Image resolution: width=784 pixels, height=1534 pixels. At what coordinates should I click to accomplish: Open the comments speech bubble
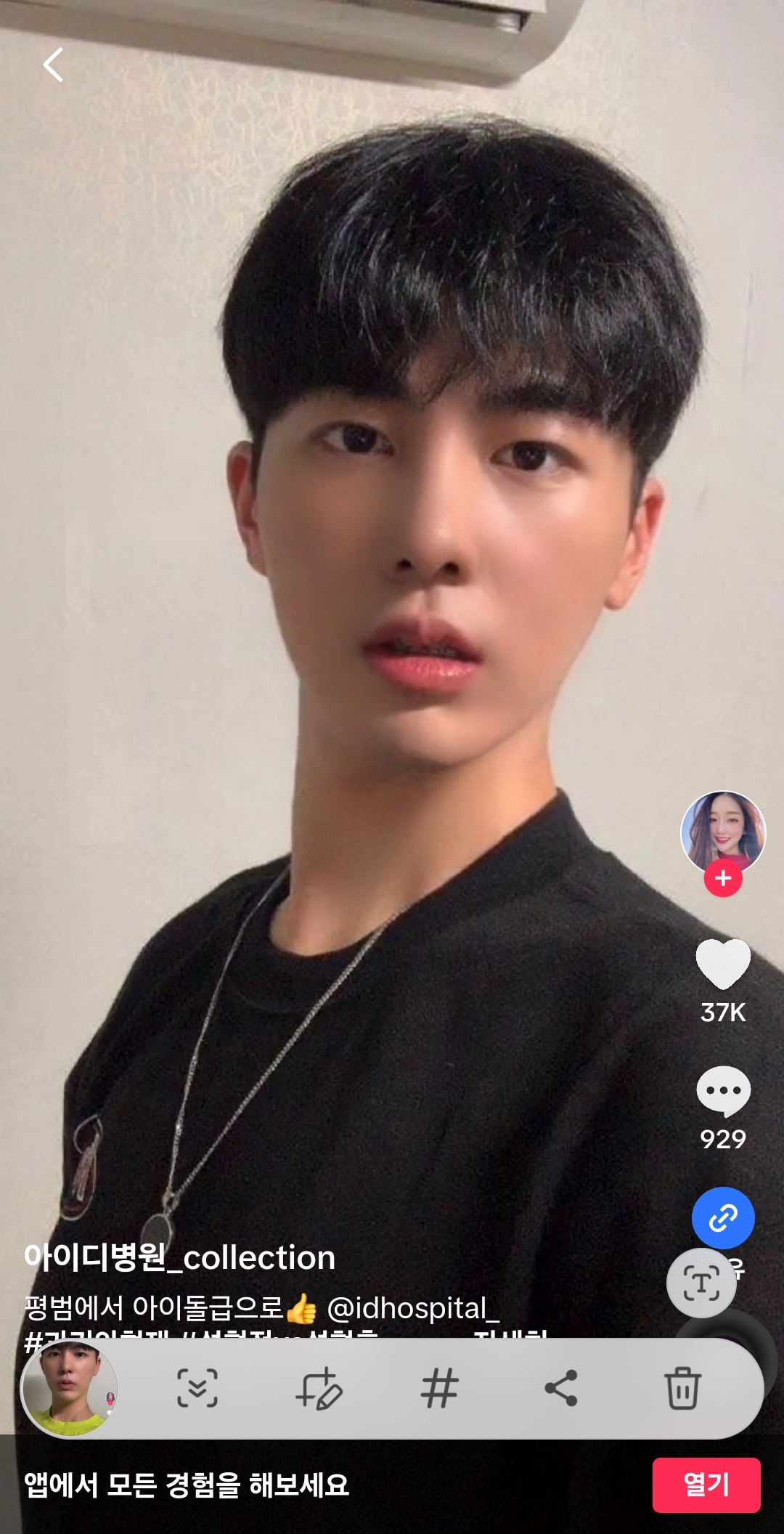pos(723,1091)
